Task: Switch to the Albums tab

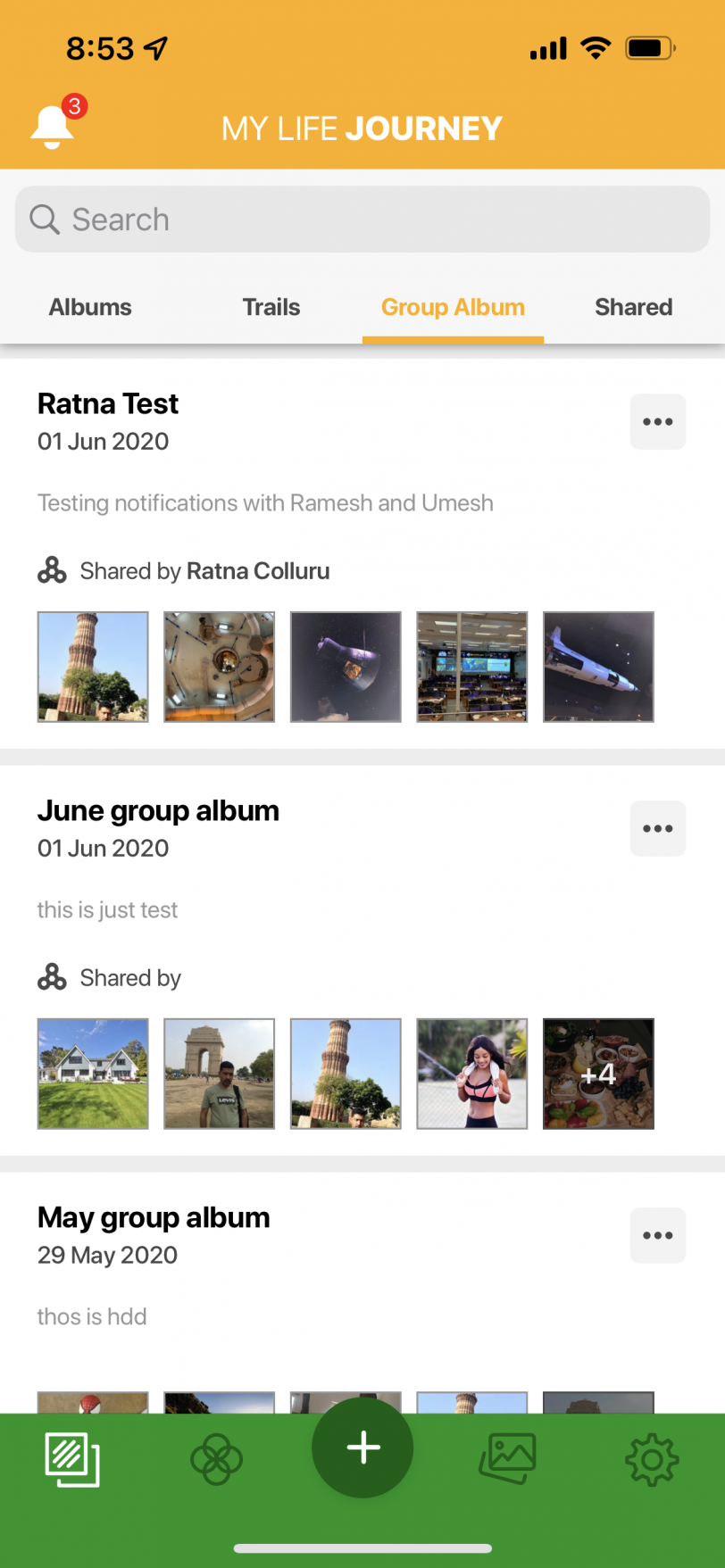Action: tap(90, 307)
